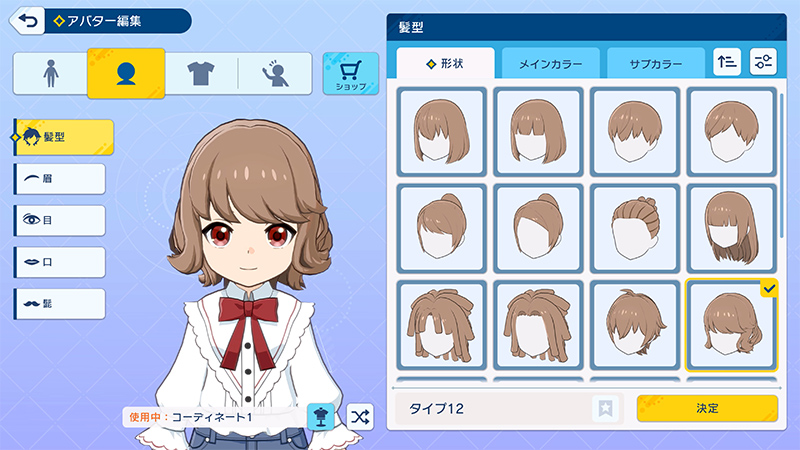
Task: Change the sort order of hairstyles
Action: pos(727,62)
